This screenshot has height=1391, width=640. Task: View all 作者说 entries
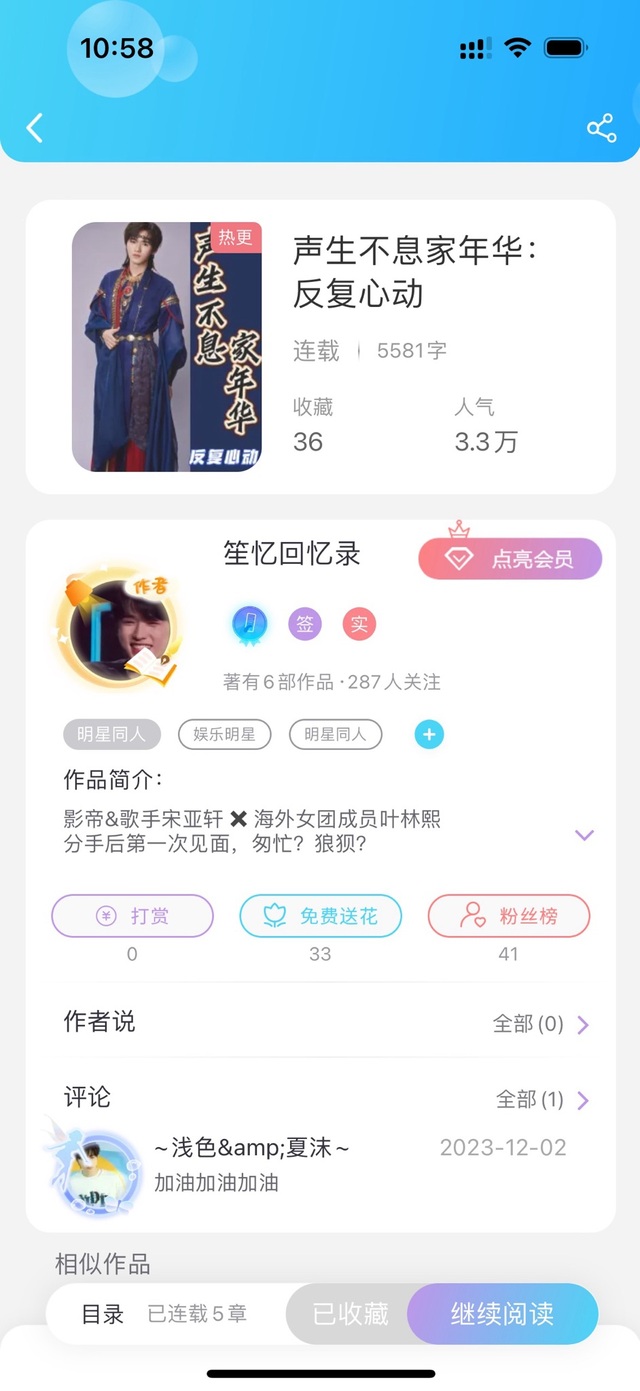coord(541,1024)
